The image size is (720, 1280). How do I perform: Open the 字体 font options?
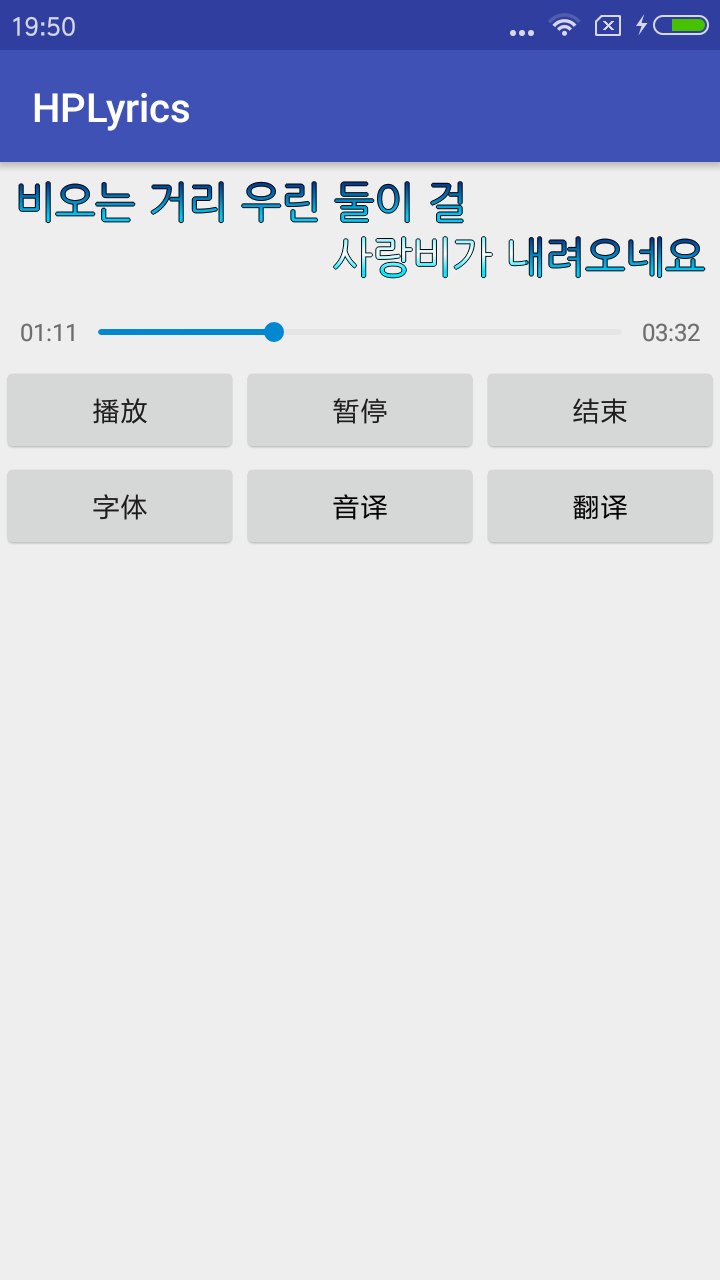[120, 507]
